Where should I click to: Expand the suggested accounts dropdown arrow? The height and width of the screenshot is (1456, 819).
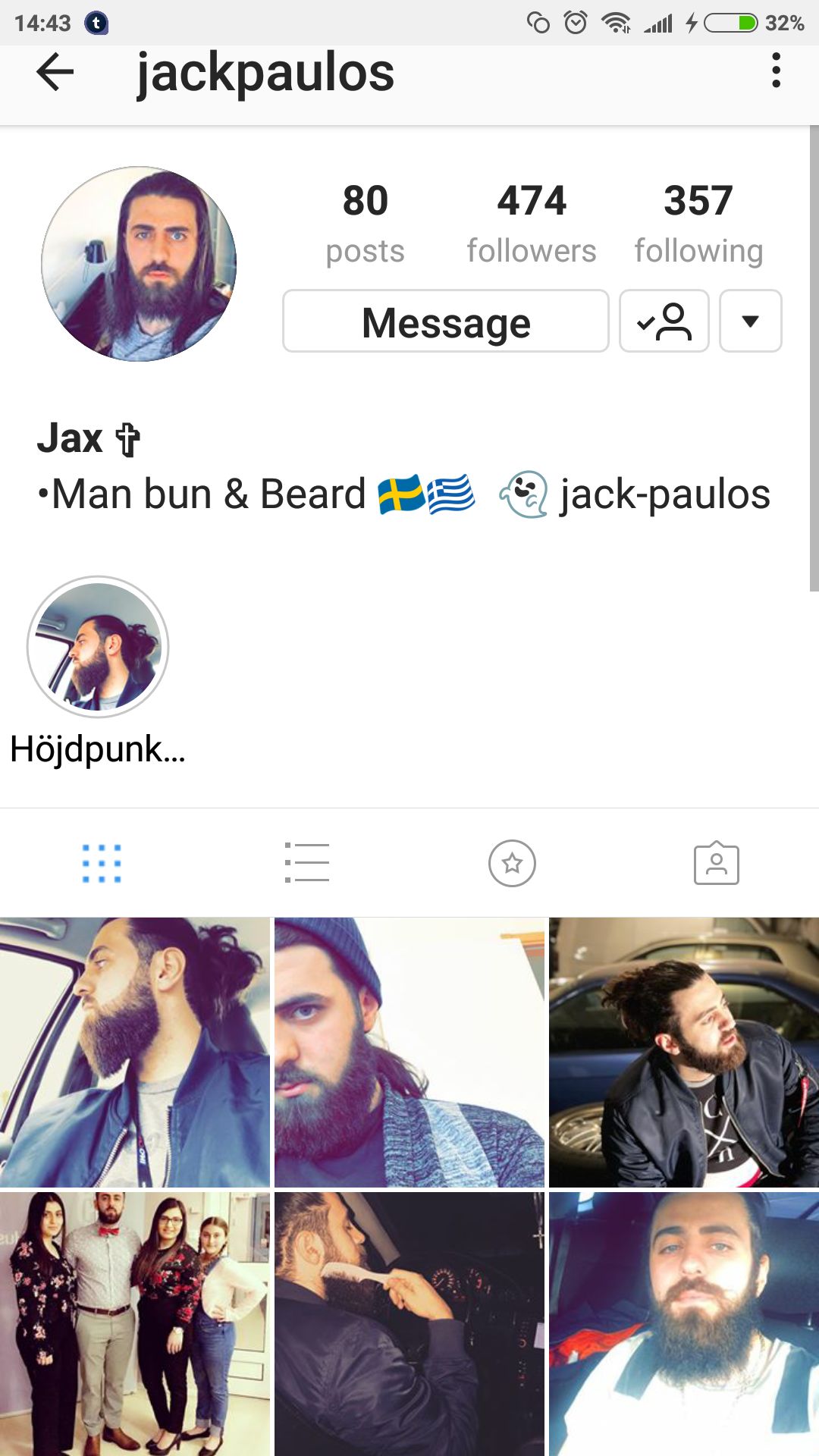coord(751,321)
